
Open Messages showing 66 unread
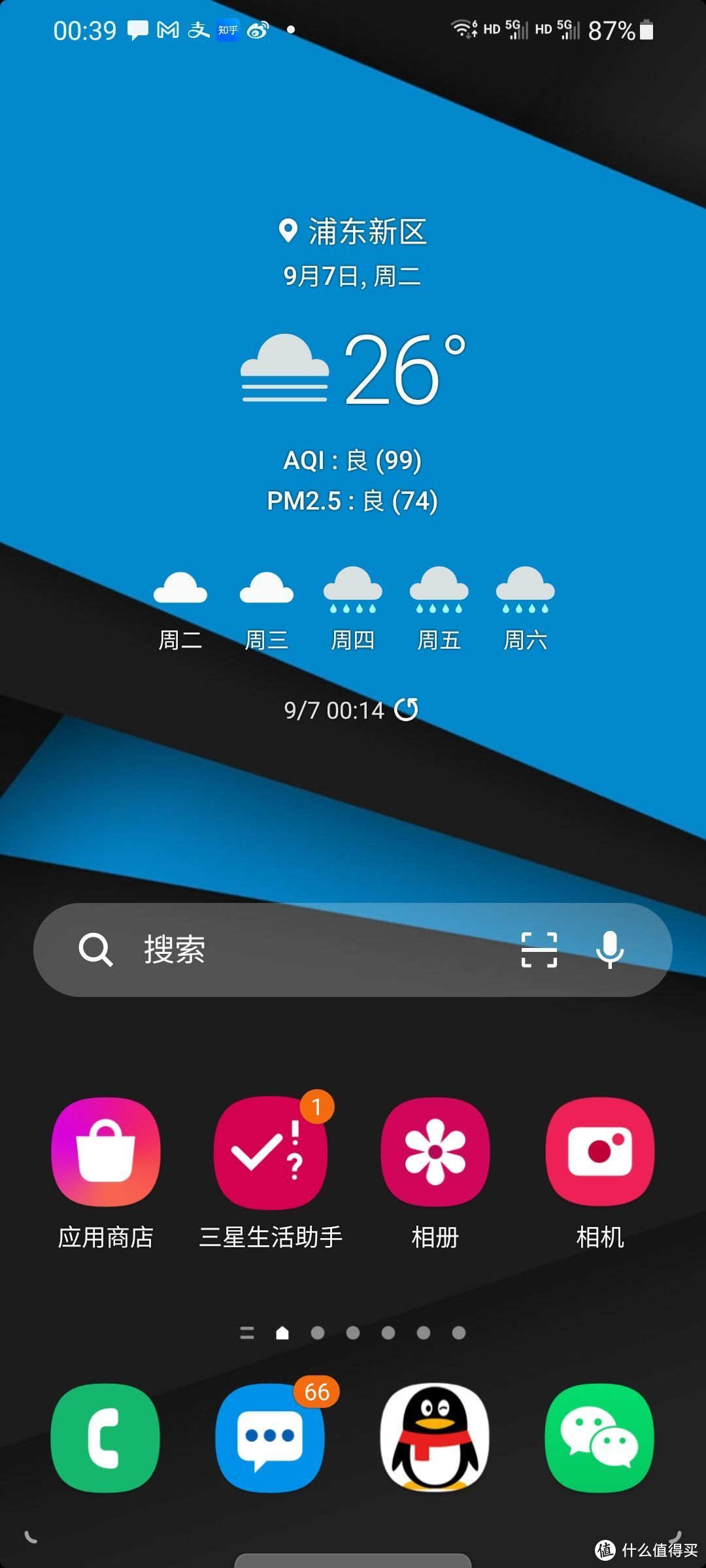click(271, 1441)
